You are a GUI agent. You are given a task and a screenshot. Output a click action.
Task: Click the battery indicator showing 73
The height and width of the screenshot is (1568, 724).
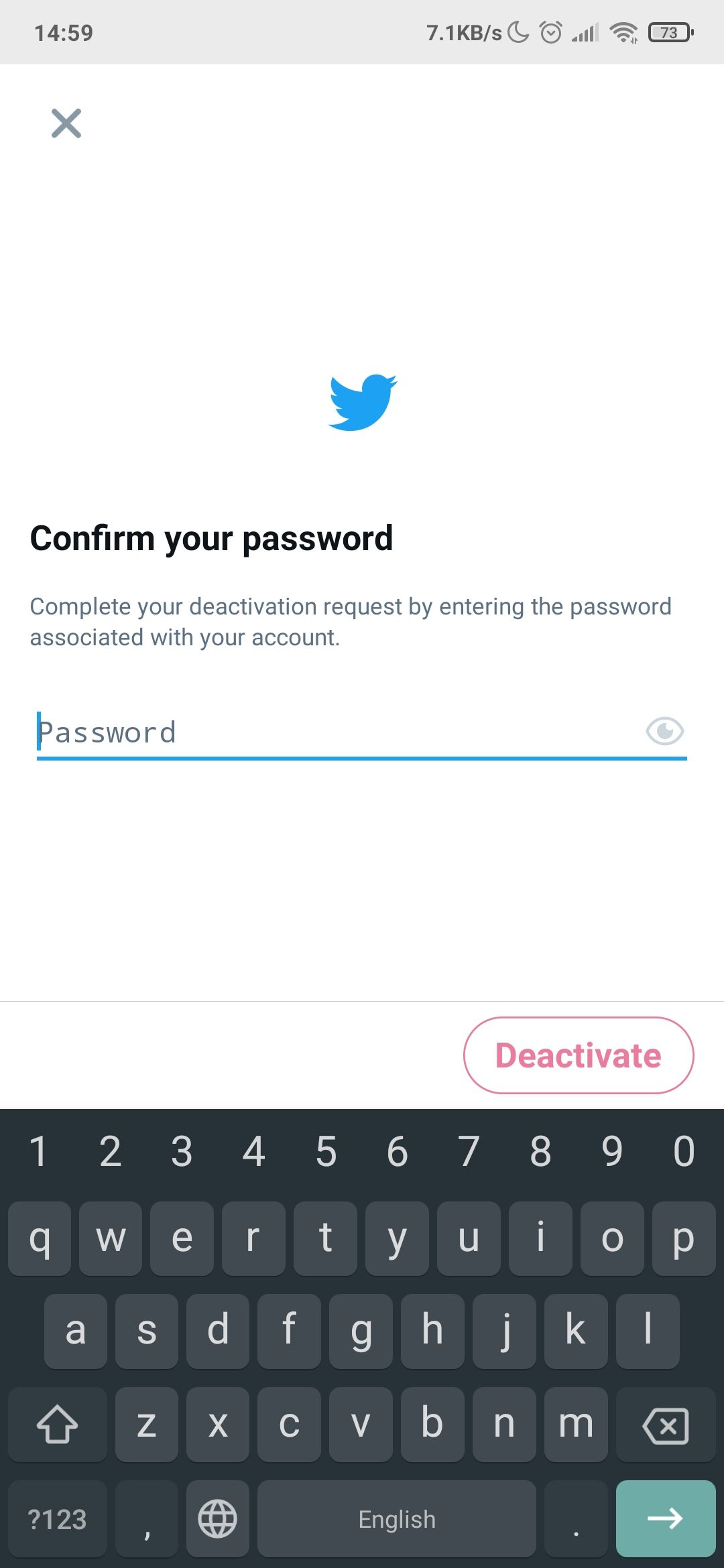pos(668,32)
